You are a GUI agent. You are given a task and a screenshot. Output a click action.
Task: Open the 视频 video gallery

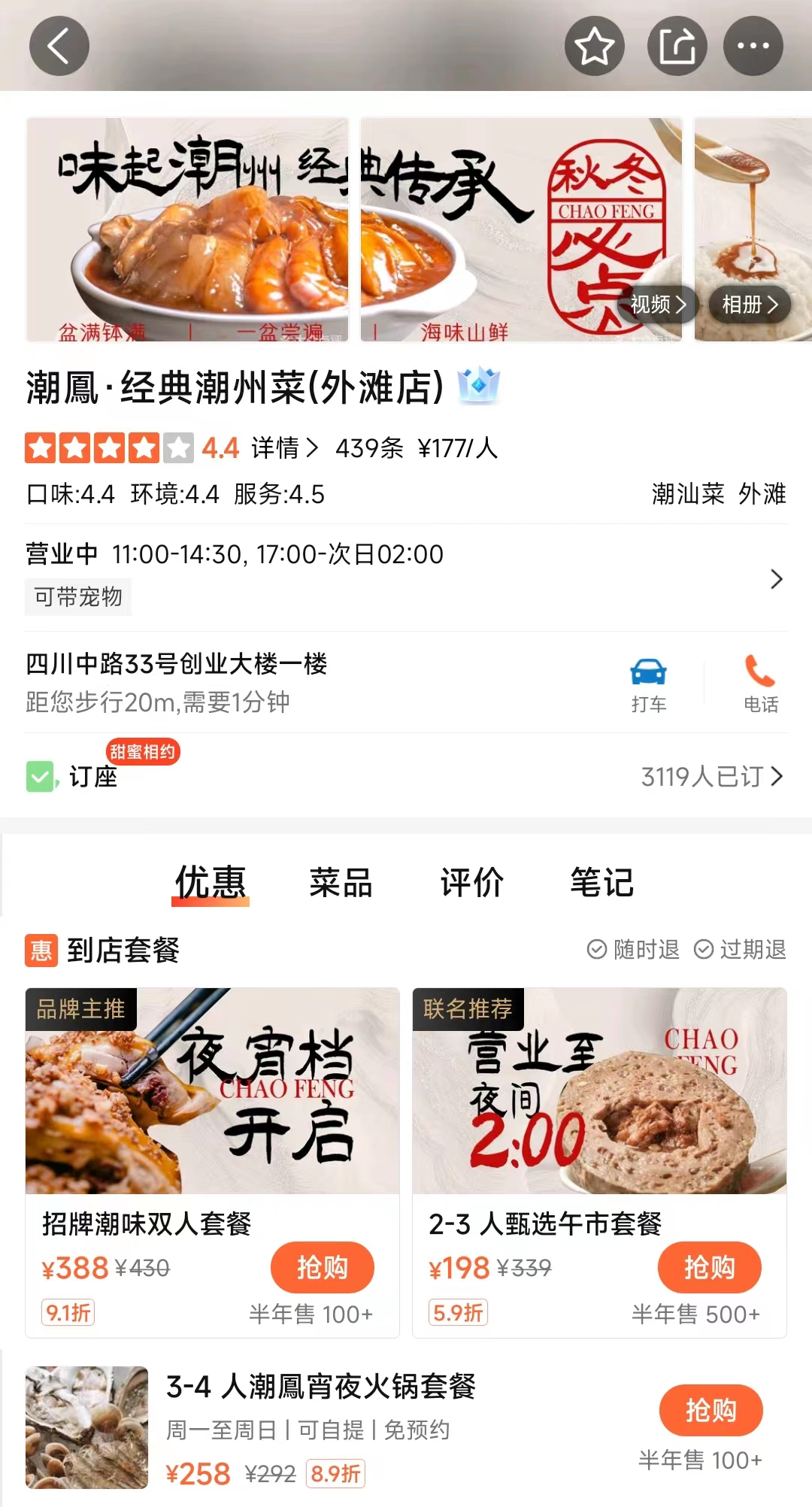(657, 305)
